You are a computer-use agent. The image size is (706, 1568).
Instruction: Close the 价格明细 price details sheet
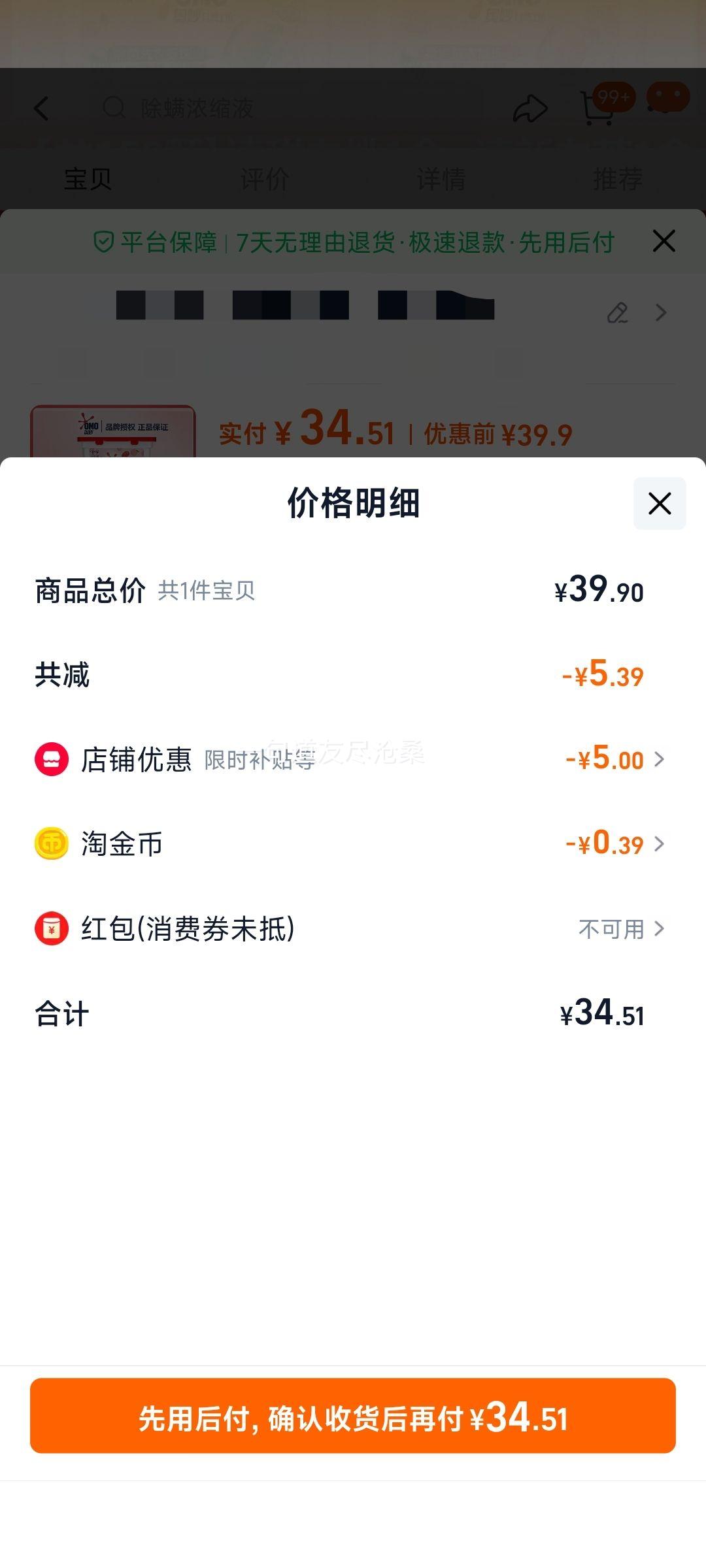[x=659, y=503]
